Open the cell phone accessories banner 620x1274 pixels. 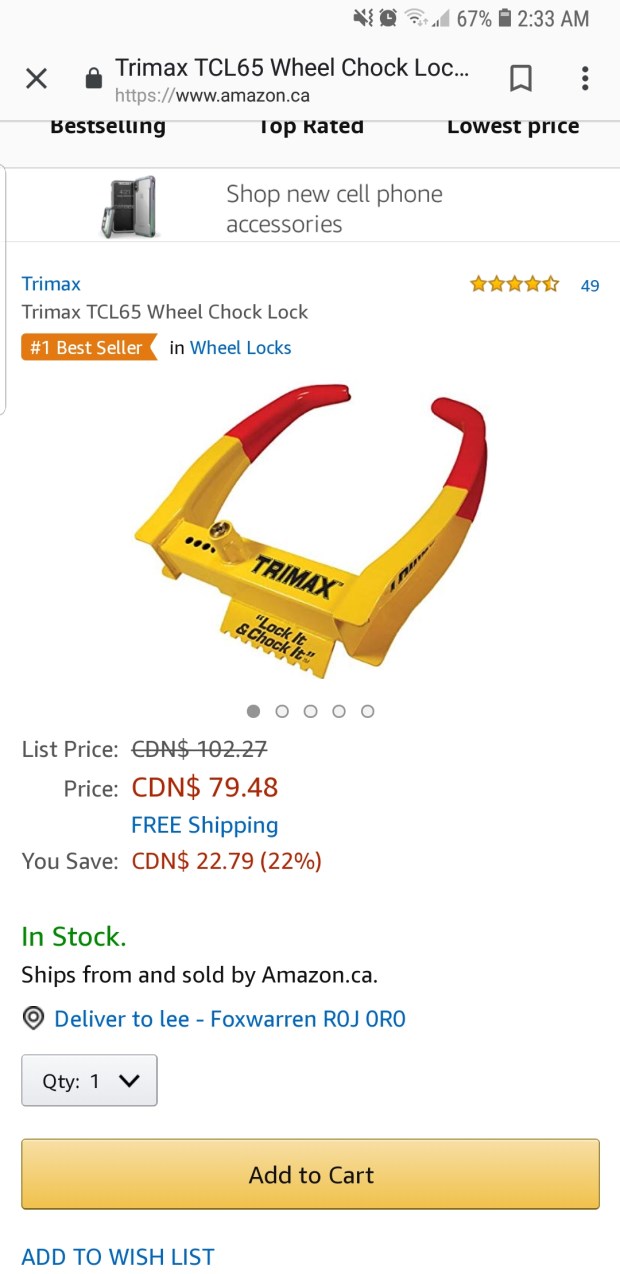coord(310,208)
